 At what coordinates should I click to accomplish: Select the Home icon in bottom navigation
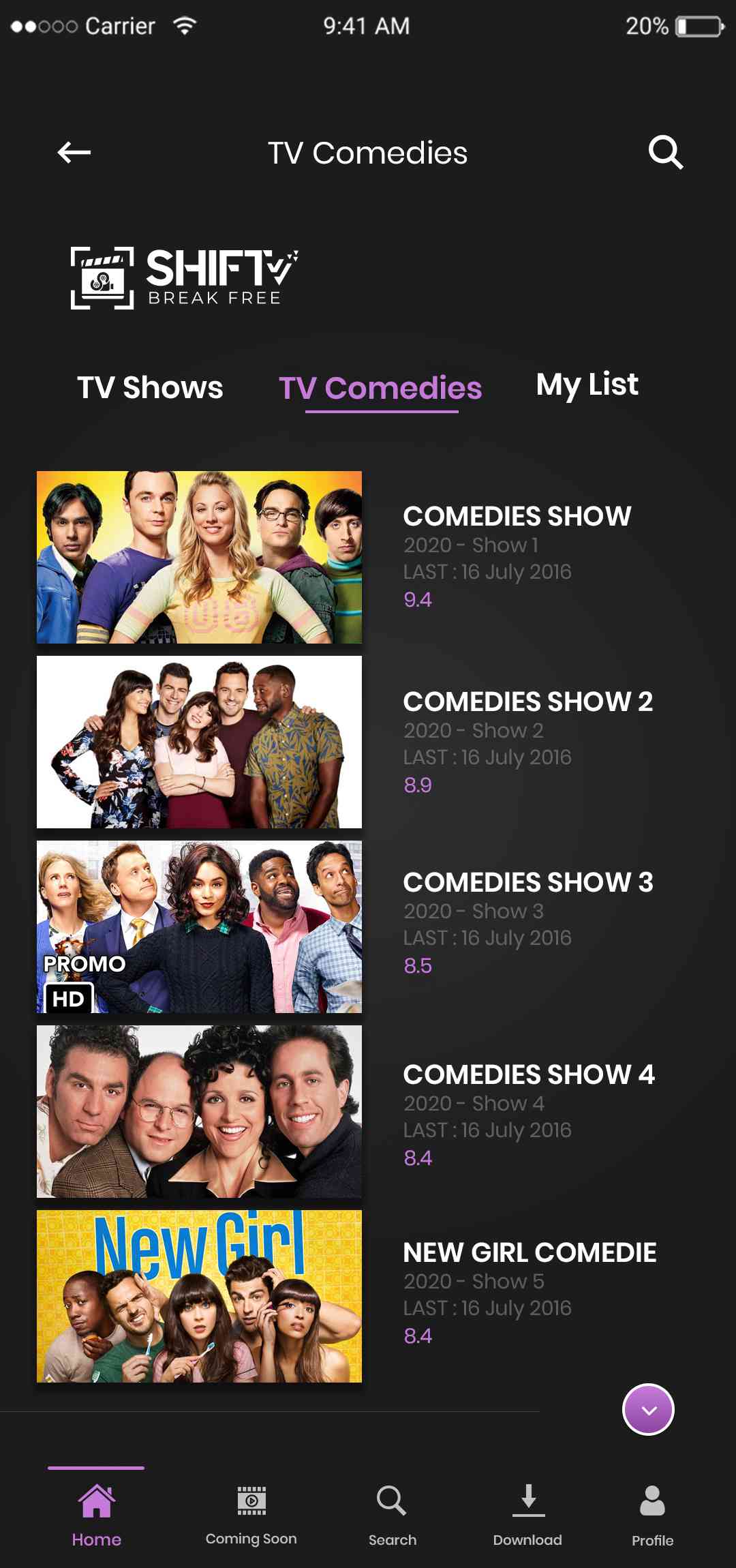point(96,1507)
